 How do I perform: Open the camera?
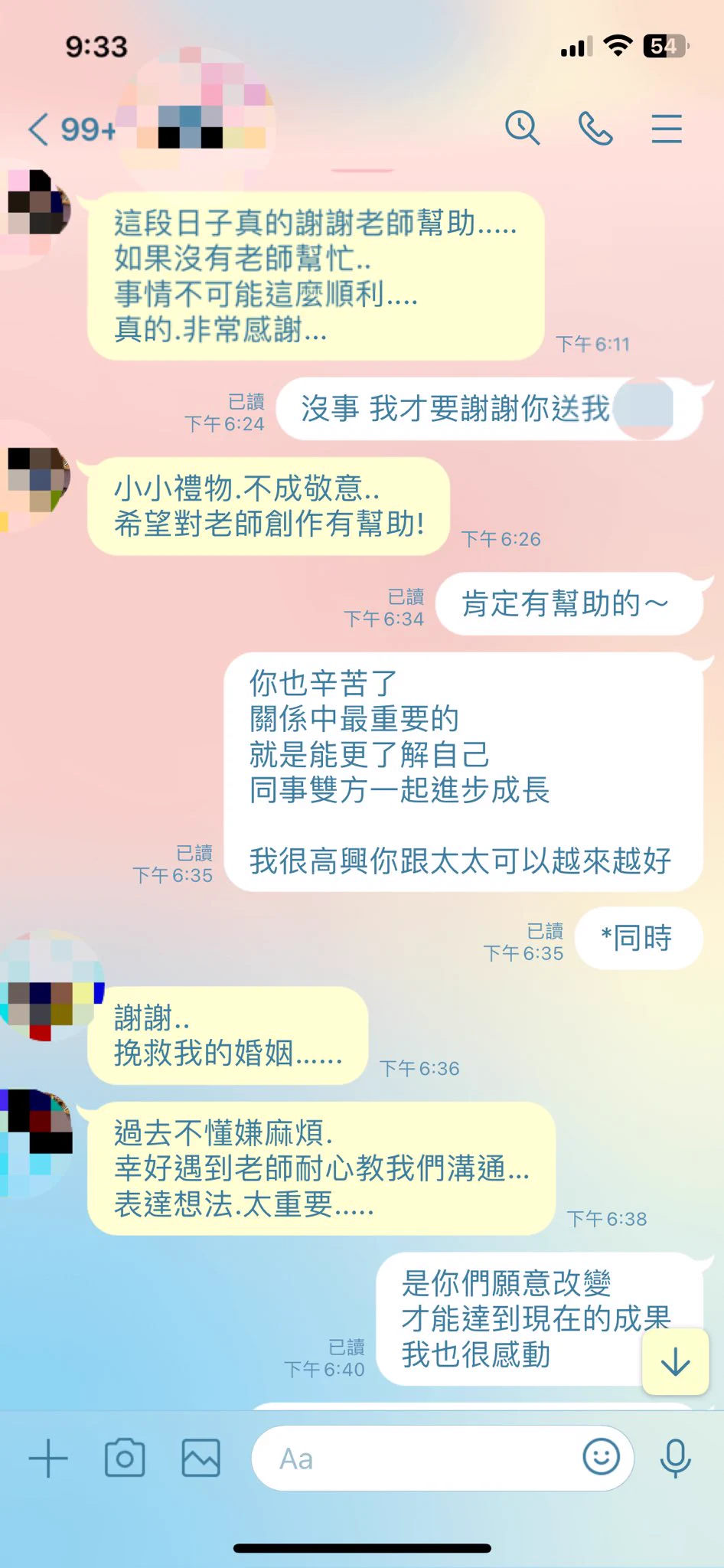(125, 1459)
